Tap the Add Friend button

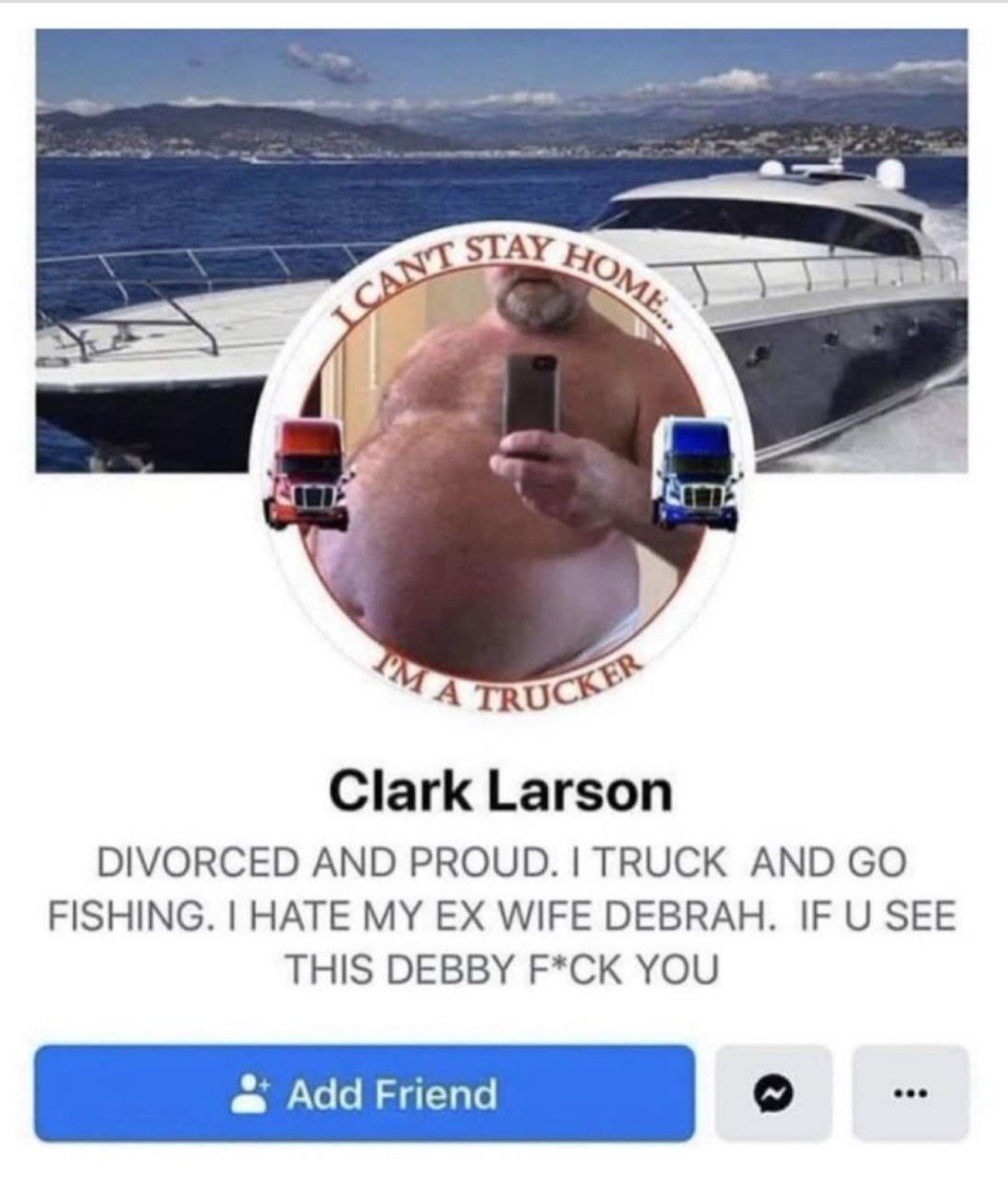click(x=364, y=1093)
